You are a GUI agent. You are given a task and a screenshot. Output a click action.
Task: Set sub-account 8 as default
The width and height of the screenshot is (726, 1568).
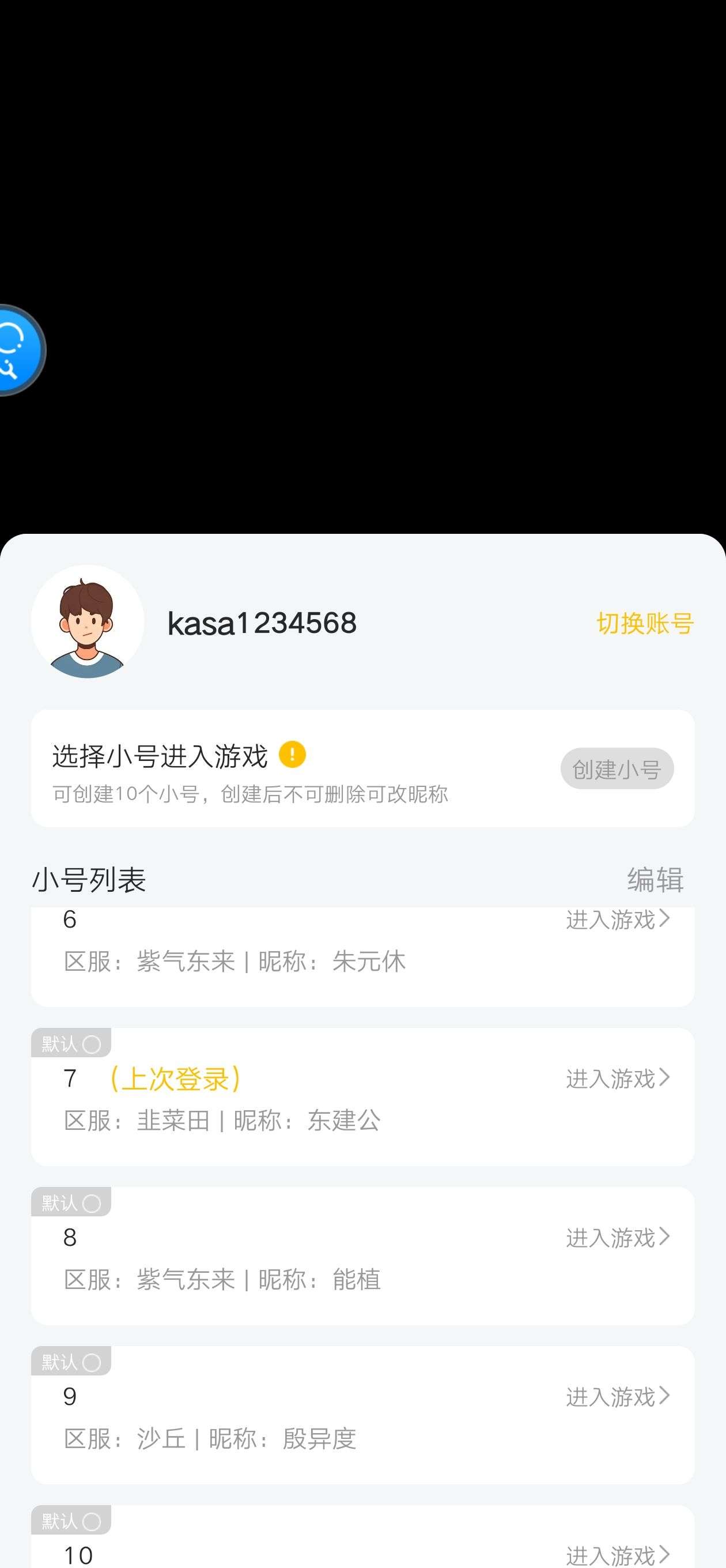tap(91, 1204)
